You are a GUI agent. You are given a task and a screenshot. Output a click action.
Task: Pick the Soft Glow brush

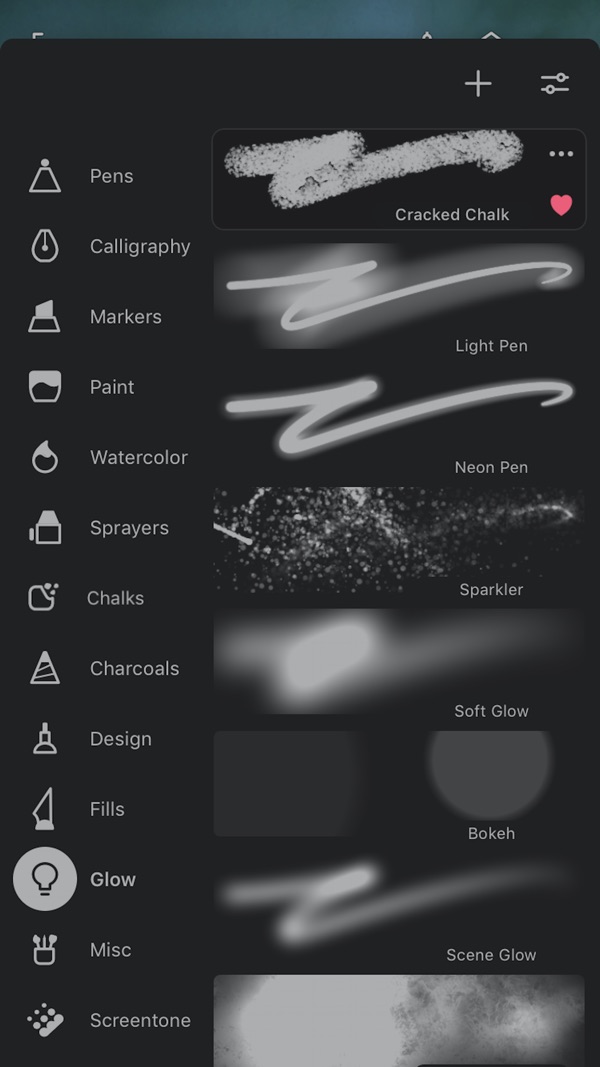398,662
